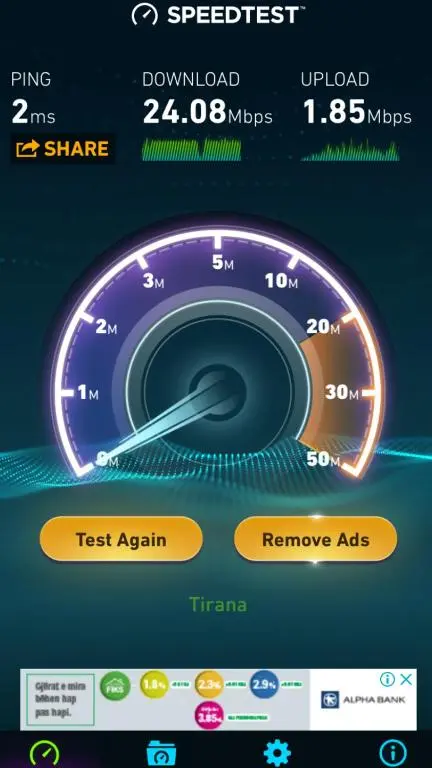
Task: Tap the Test Again button
Action: tap(121, 539)
